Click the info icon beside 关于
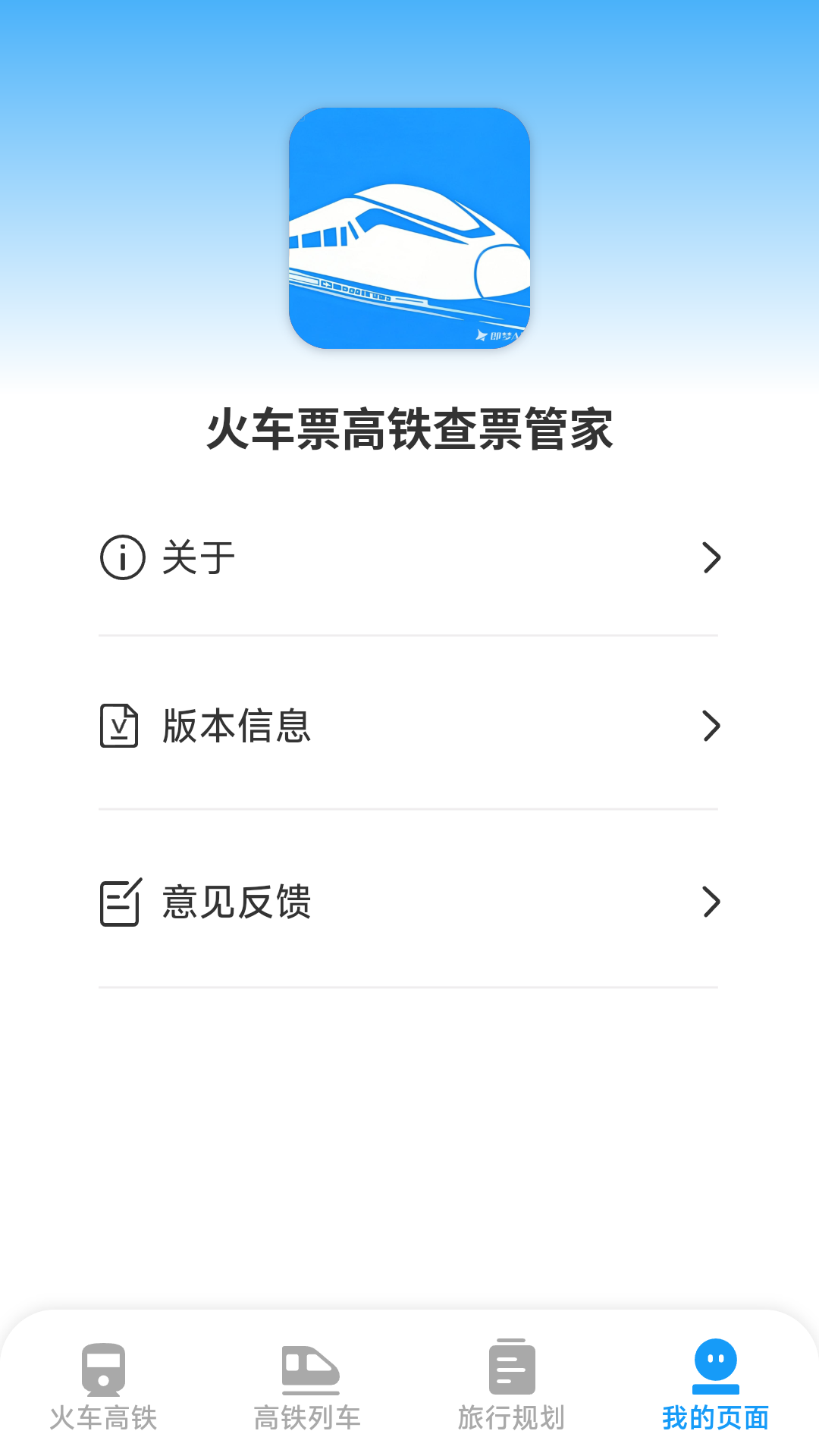 121,557
